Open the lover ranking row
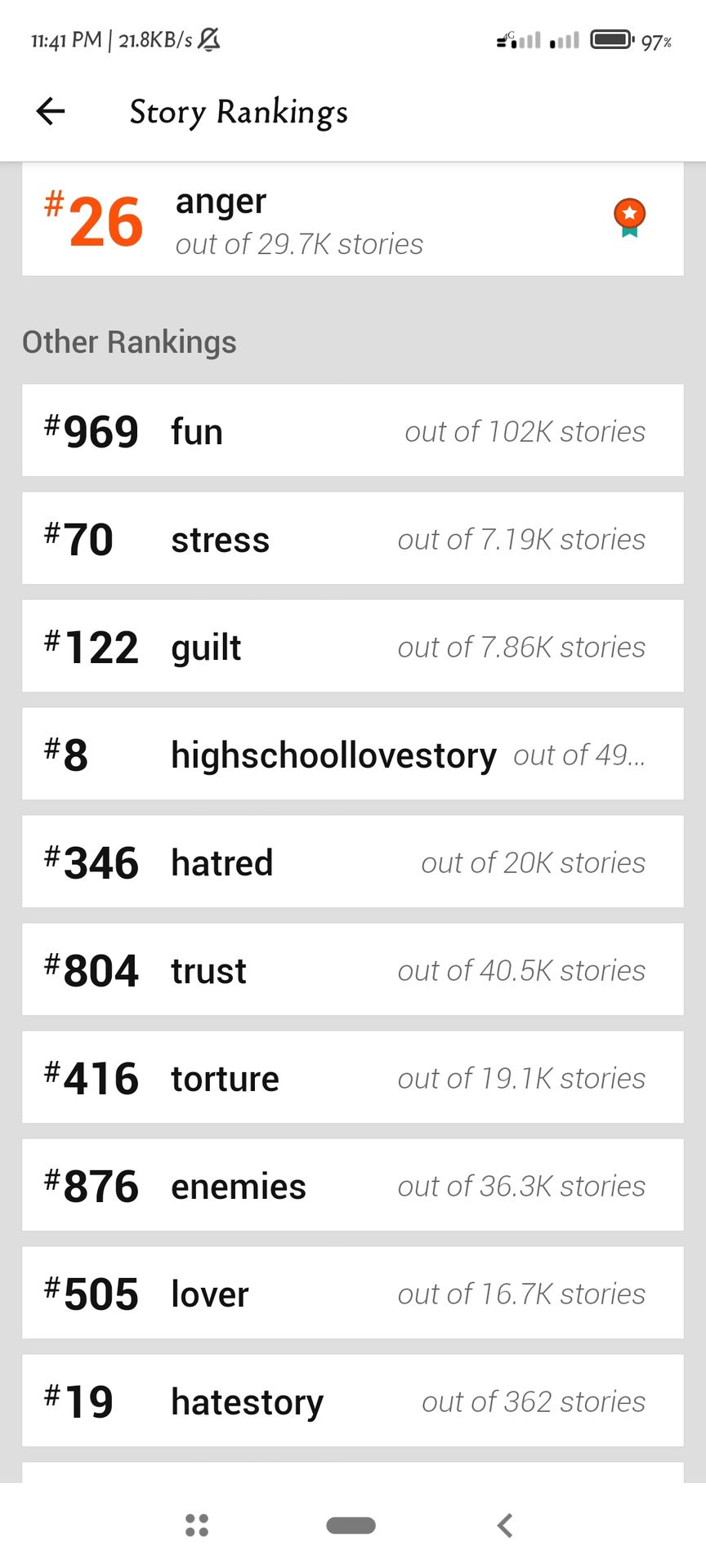706x1568 pixels. click(353, 1293)
